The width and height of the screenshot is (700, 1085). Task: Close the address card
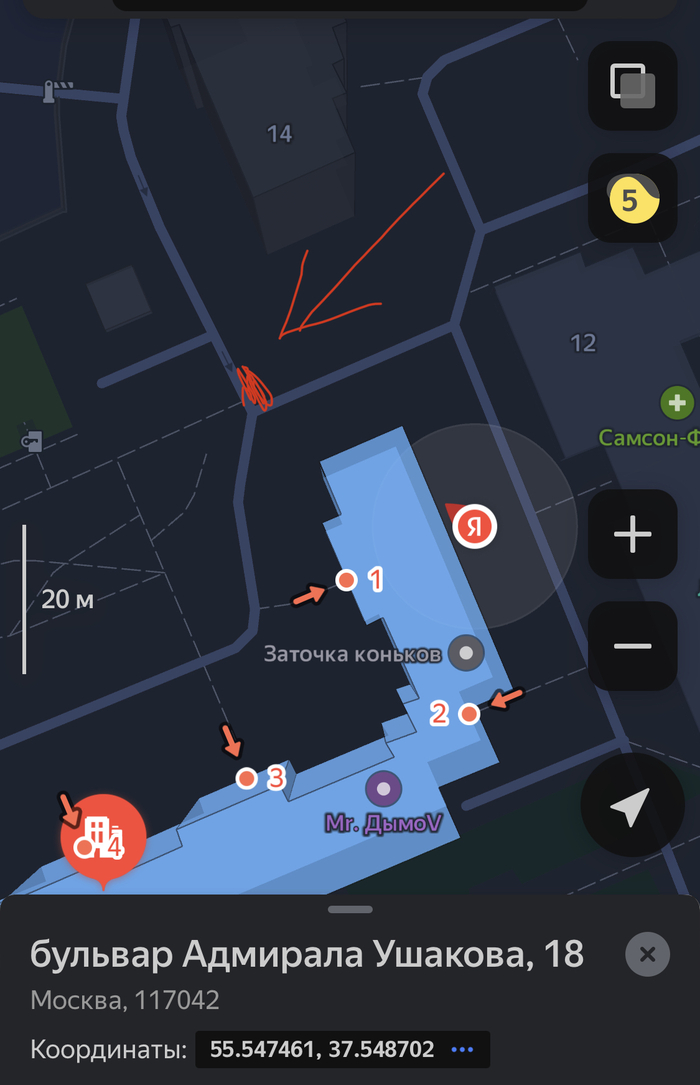point(647,955)
